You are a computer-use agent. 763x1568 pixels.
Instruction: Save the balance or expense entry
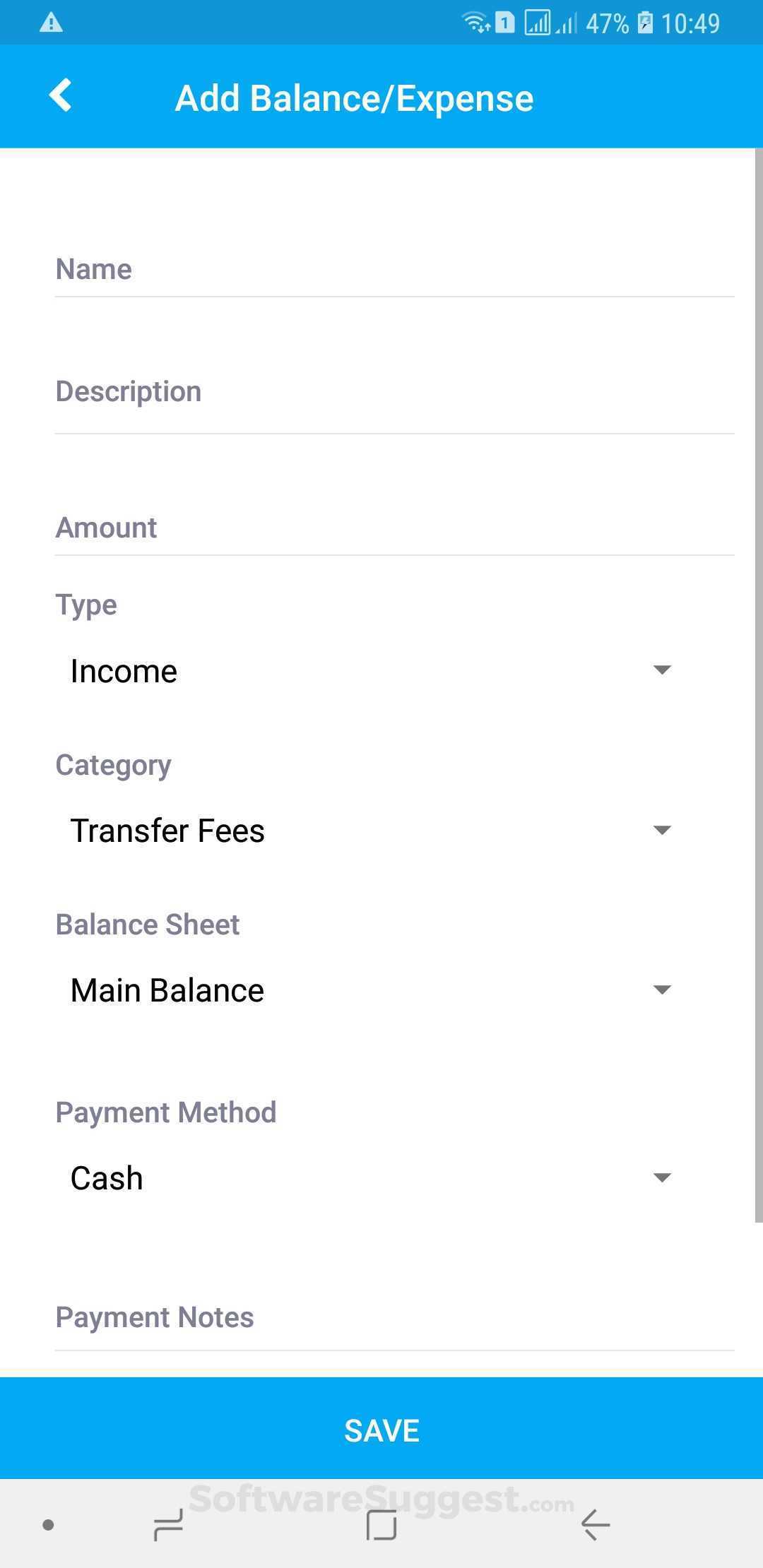(x=381, y=1428)
